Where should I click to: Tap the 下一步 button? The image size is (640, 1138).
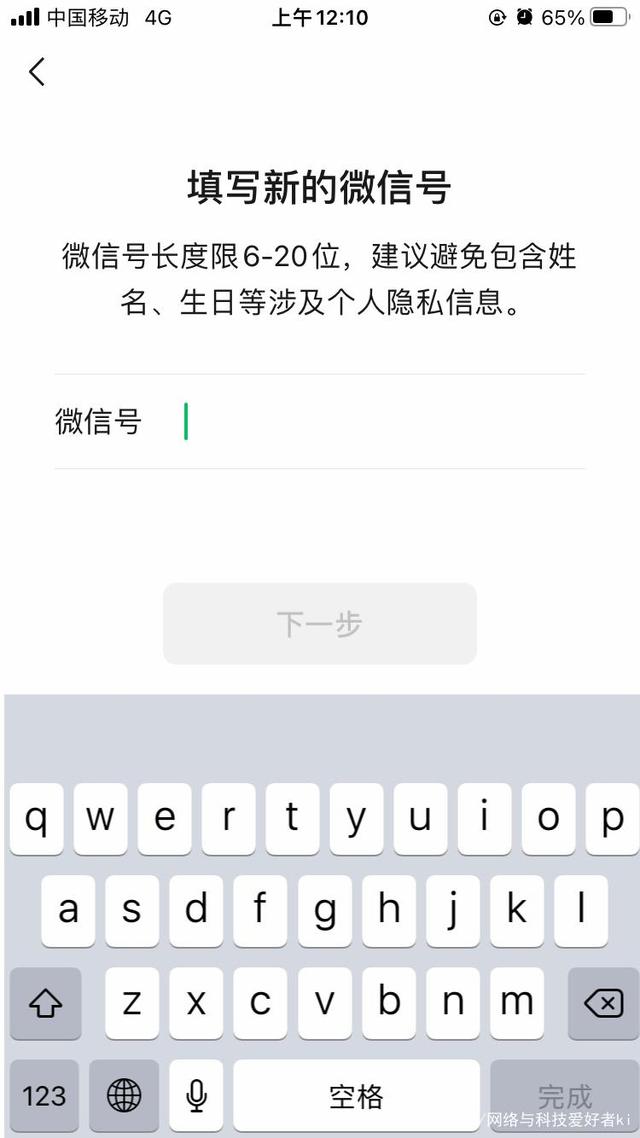tap(320, 624)
